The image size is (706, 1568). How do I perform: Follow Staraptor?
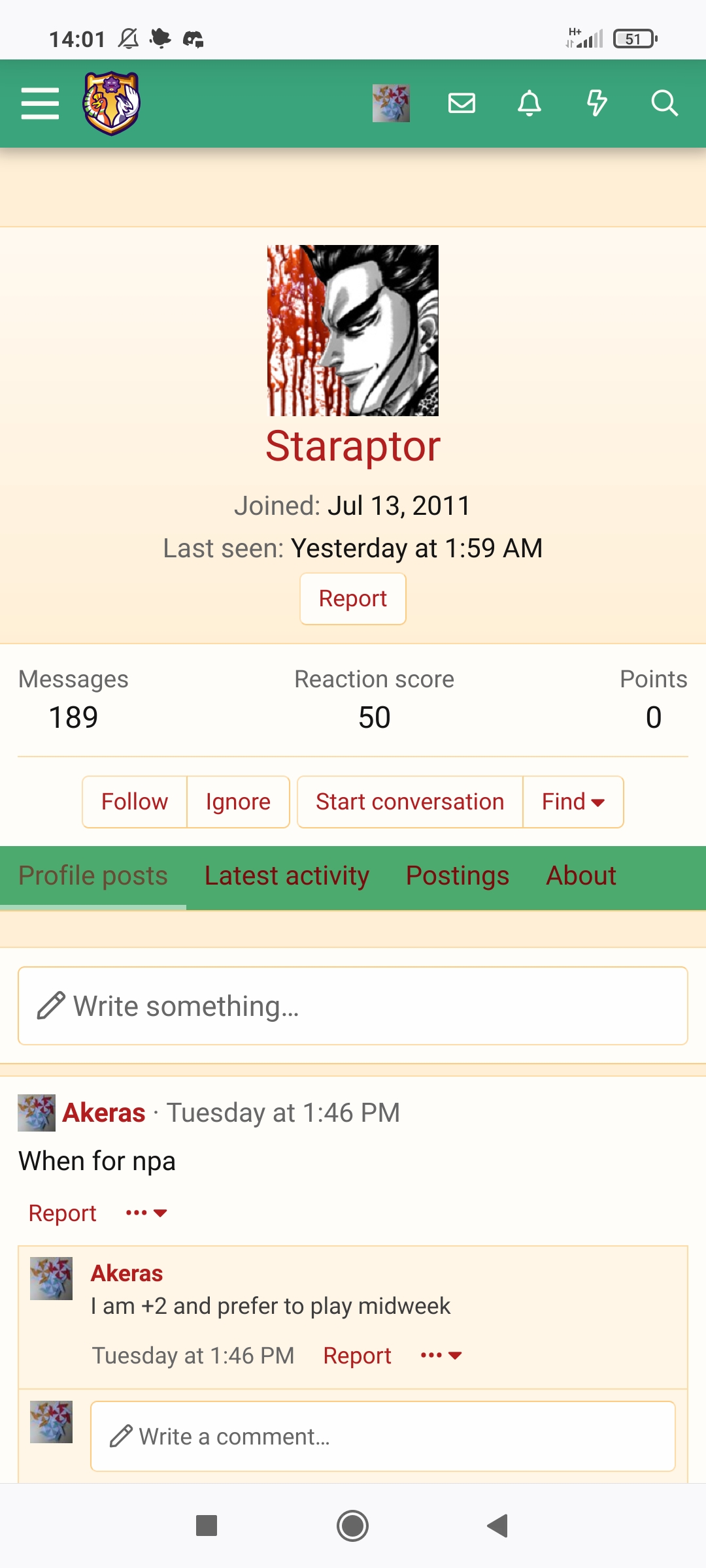pos(135,802)
